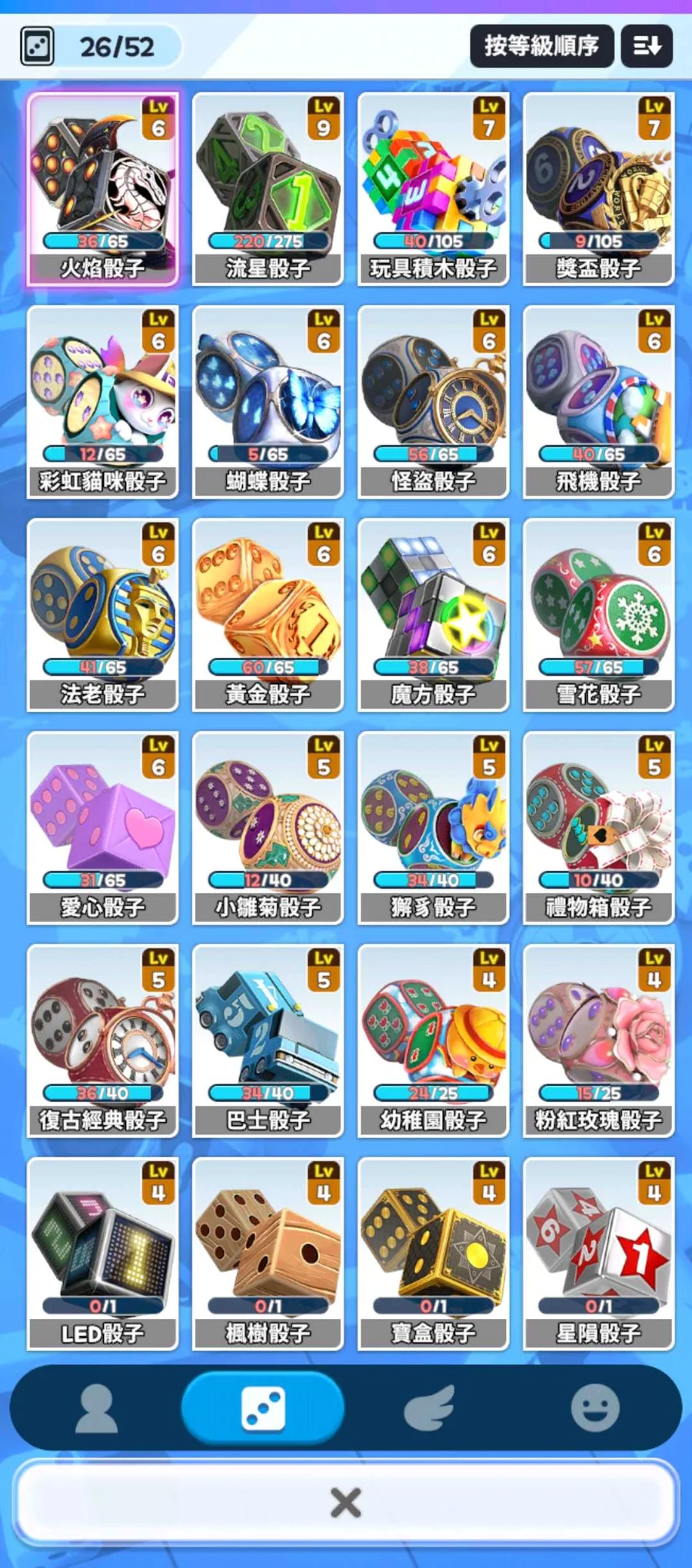The width and height of the screenshot is (692, 1568).
Task: View the 星隕骰子 dice
Action: pyautogui.click(x=598, y=1254)
